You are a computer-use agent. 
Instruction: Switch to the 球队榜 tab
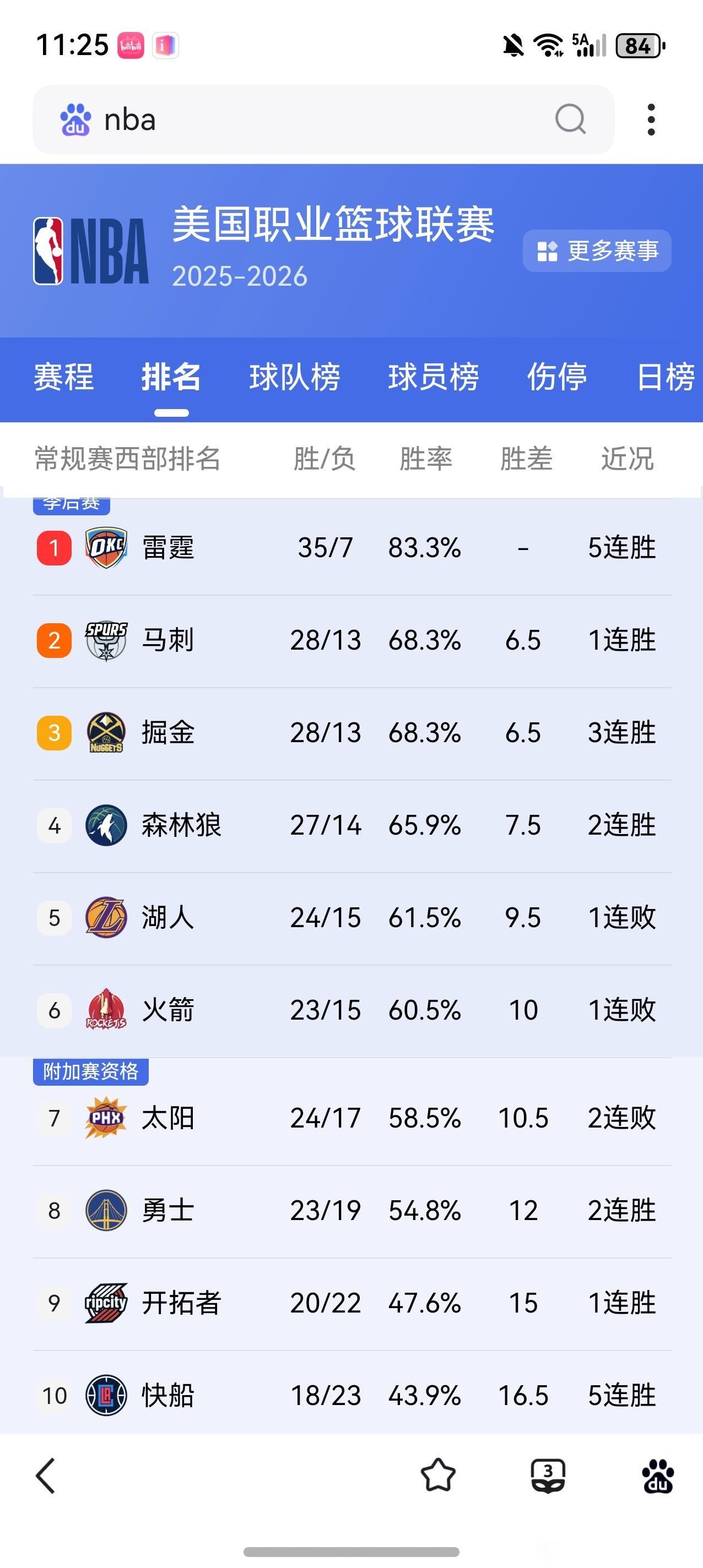[x=296, y=377]
